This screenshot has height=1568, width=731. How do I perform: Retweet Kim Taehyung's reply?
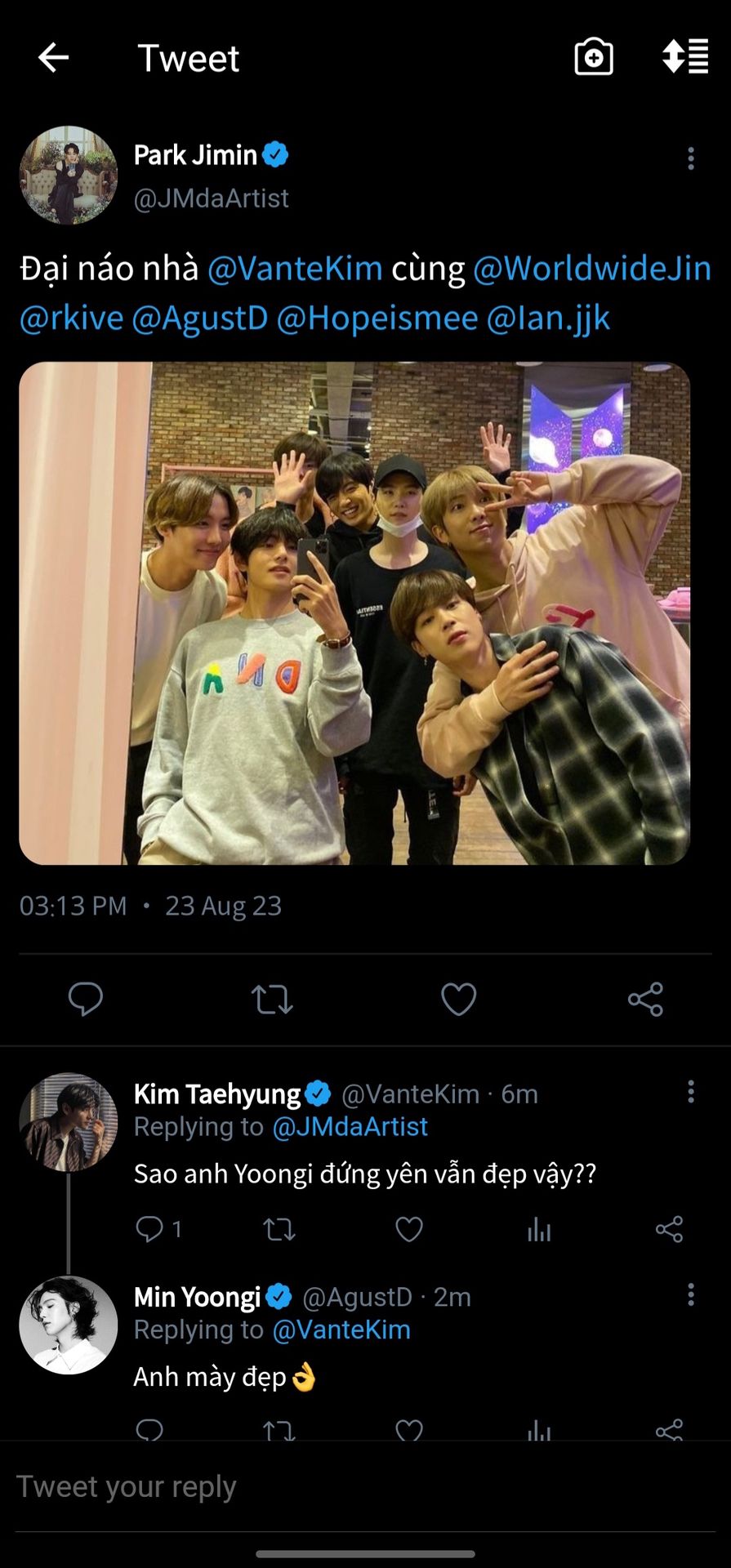pyautogui.click(x=279, y=1229)
